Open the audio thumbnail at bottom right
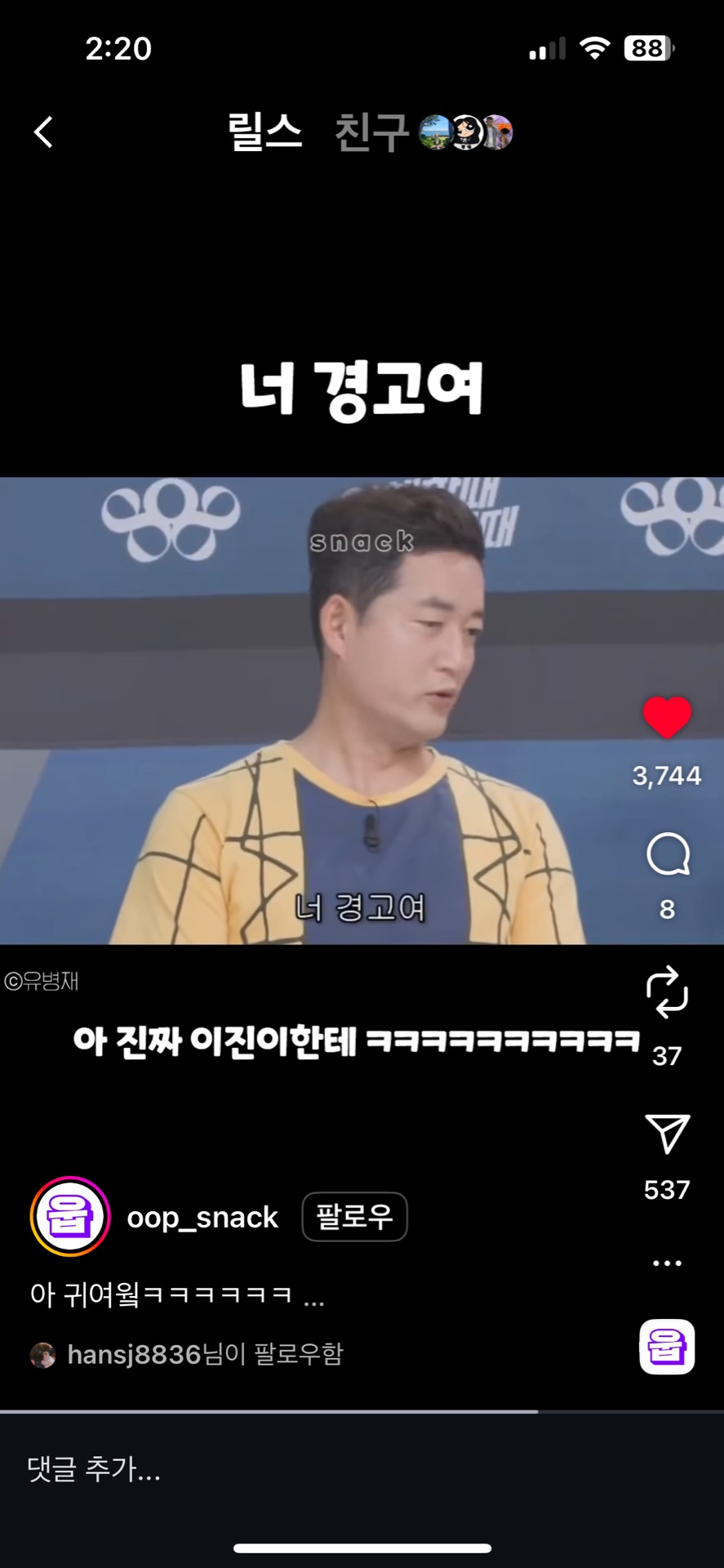 tap(667, 1347)
